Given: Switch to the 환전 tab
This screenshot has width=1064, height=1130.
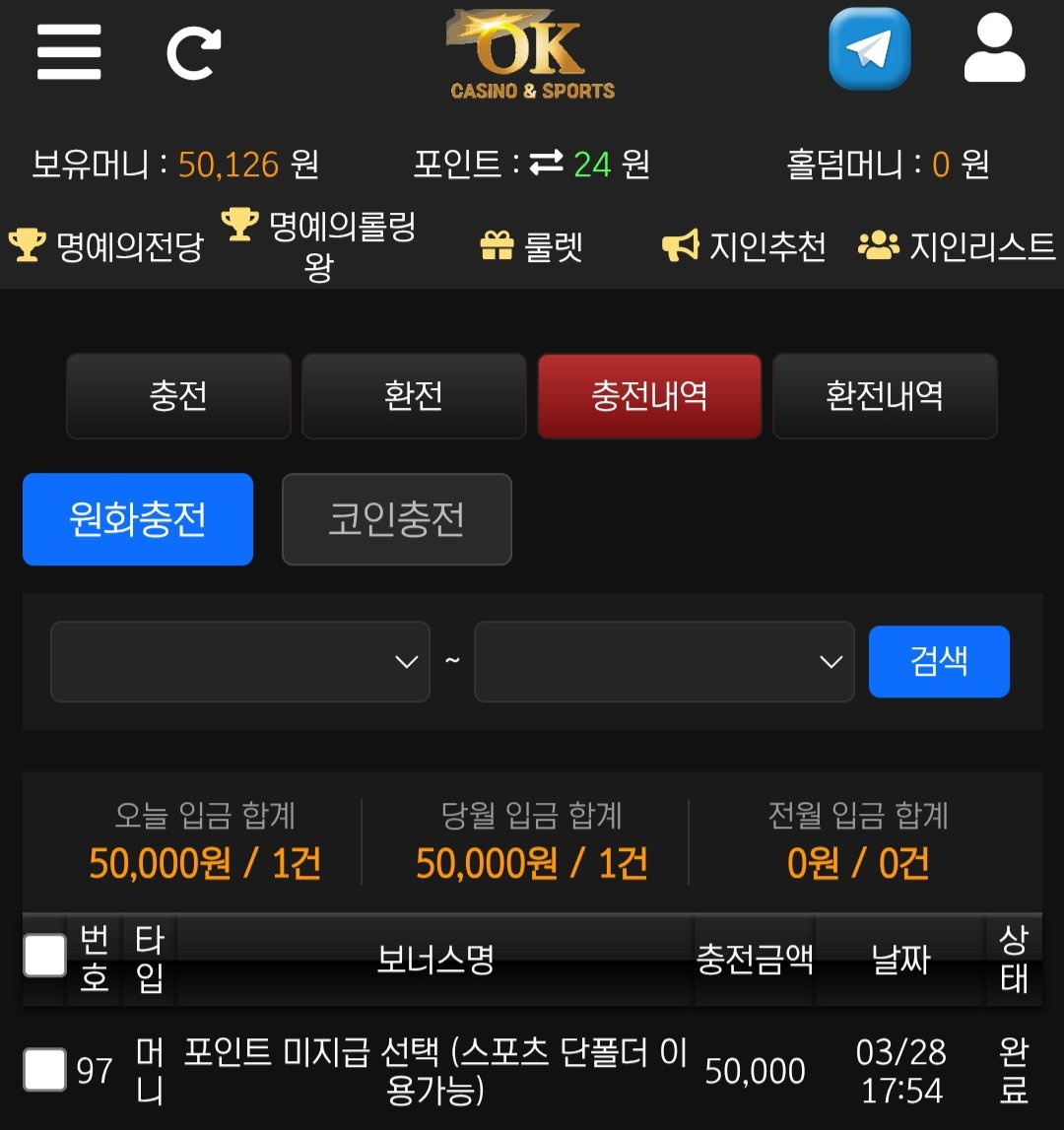Looking at the screenshot, I should tap(414, 396).
